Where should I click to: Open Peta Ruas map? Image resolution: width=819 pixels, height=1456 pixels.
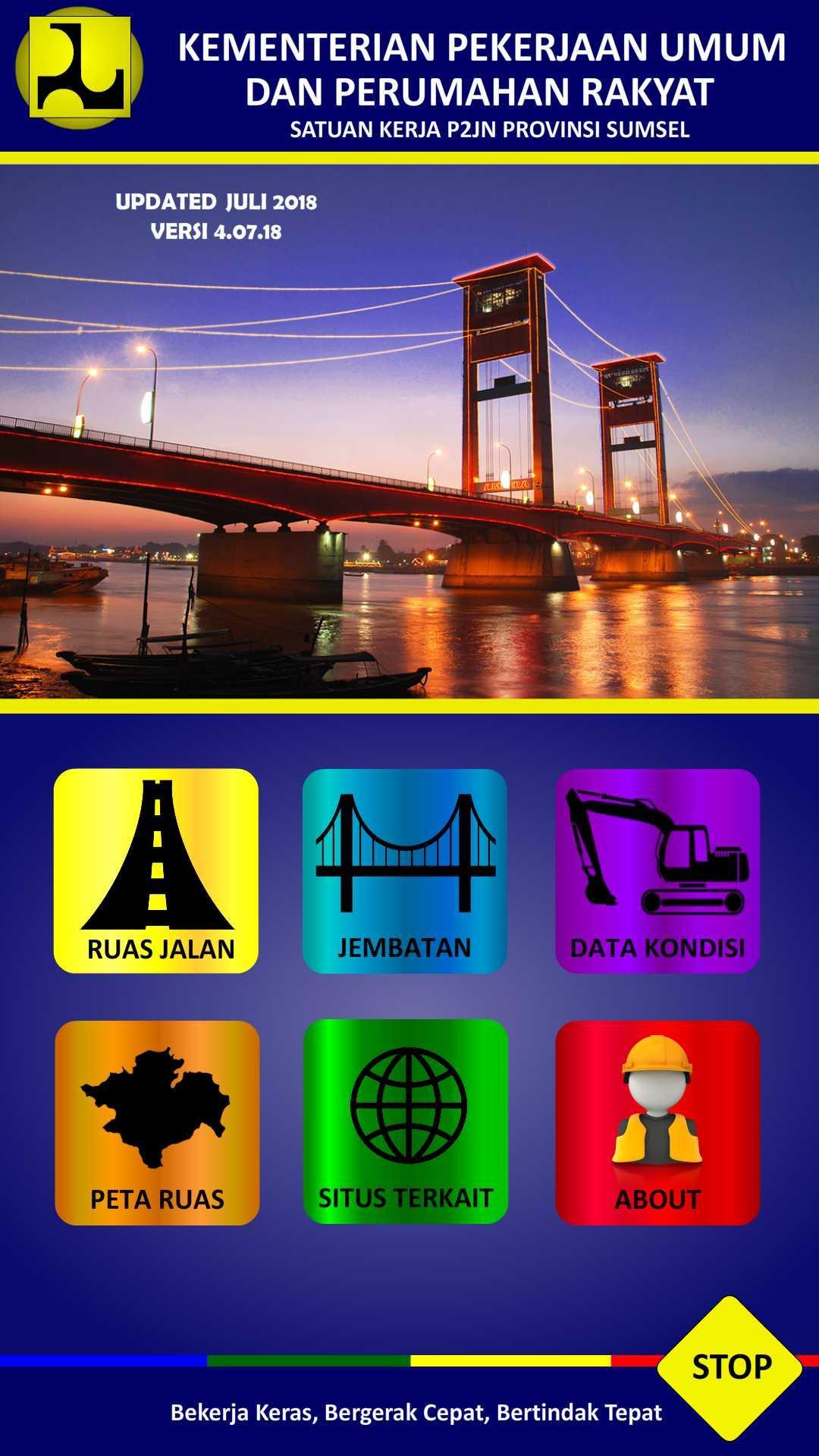pos(157,1122)
